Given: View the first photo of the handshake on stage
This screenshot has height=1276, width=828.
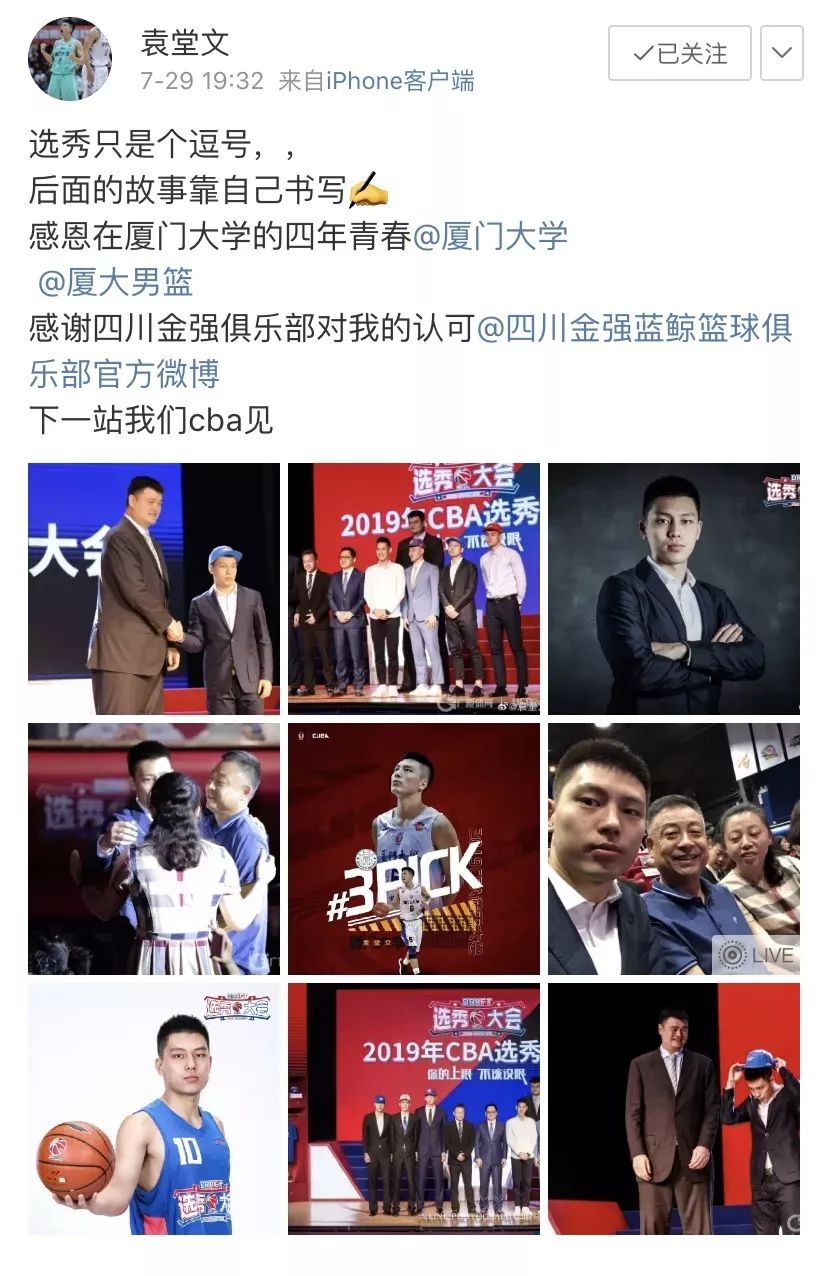Looking at the screenshot, I should coord(154,588).
